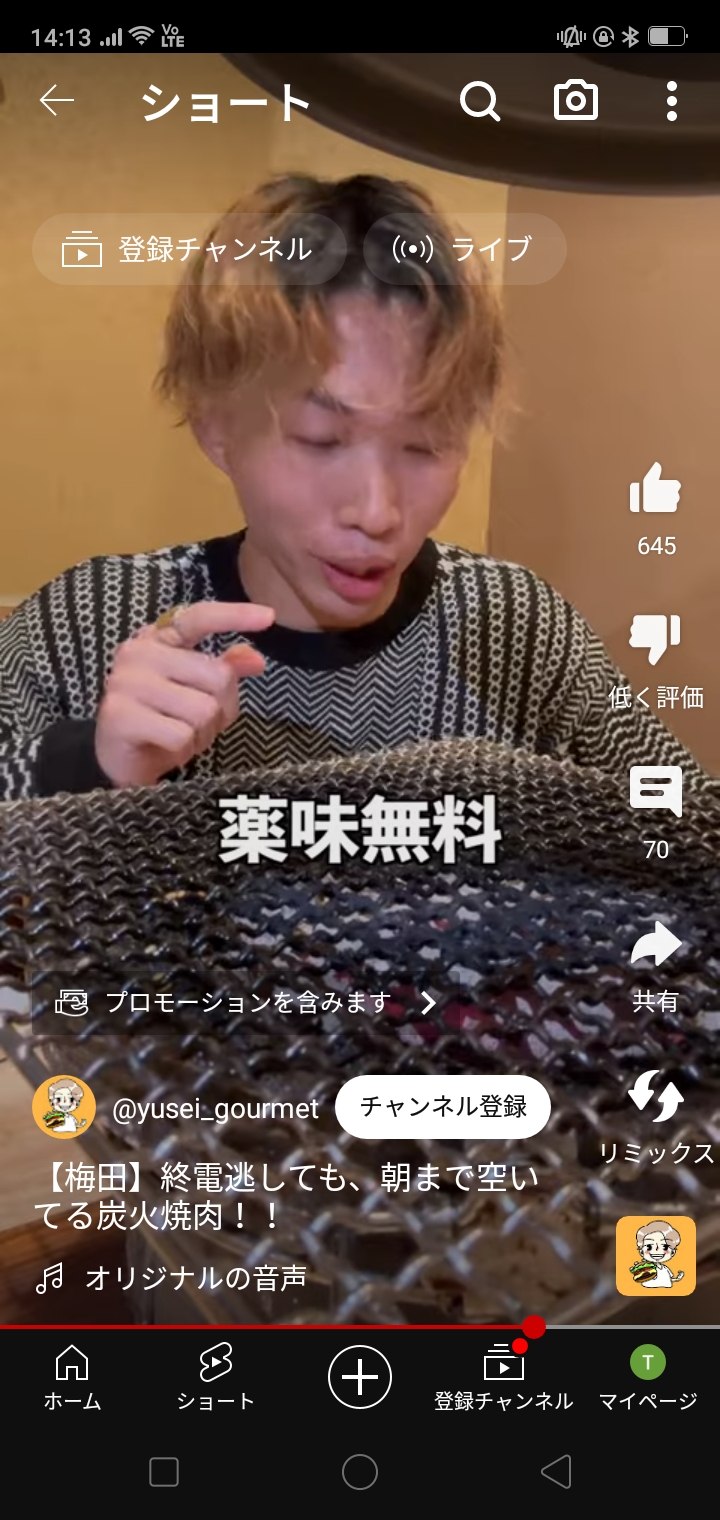Viewport: 720px width, 1520px height.
Task: Open the comments with 70 replies
Action: 656,793
